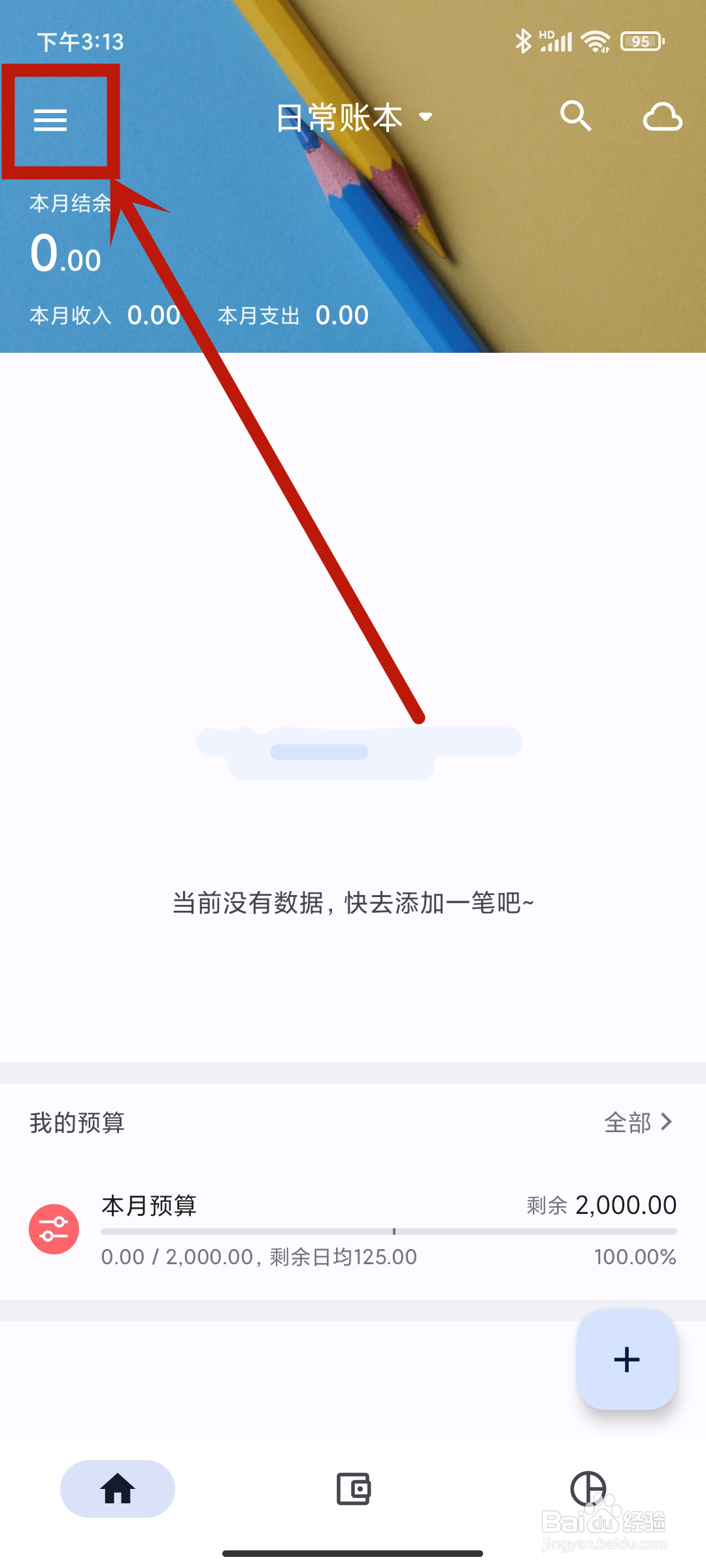Select the home tab in bottom navigation

117,1488
